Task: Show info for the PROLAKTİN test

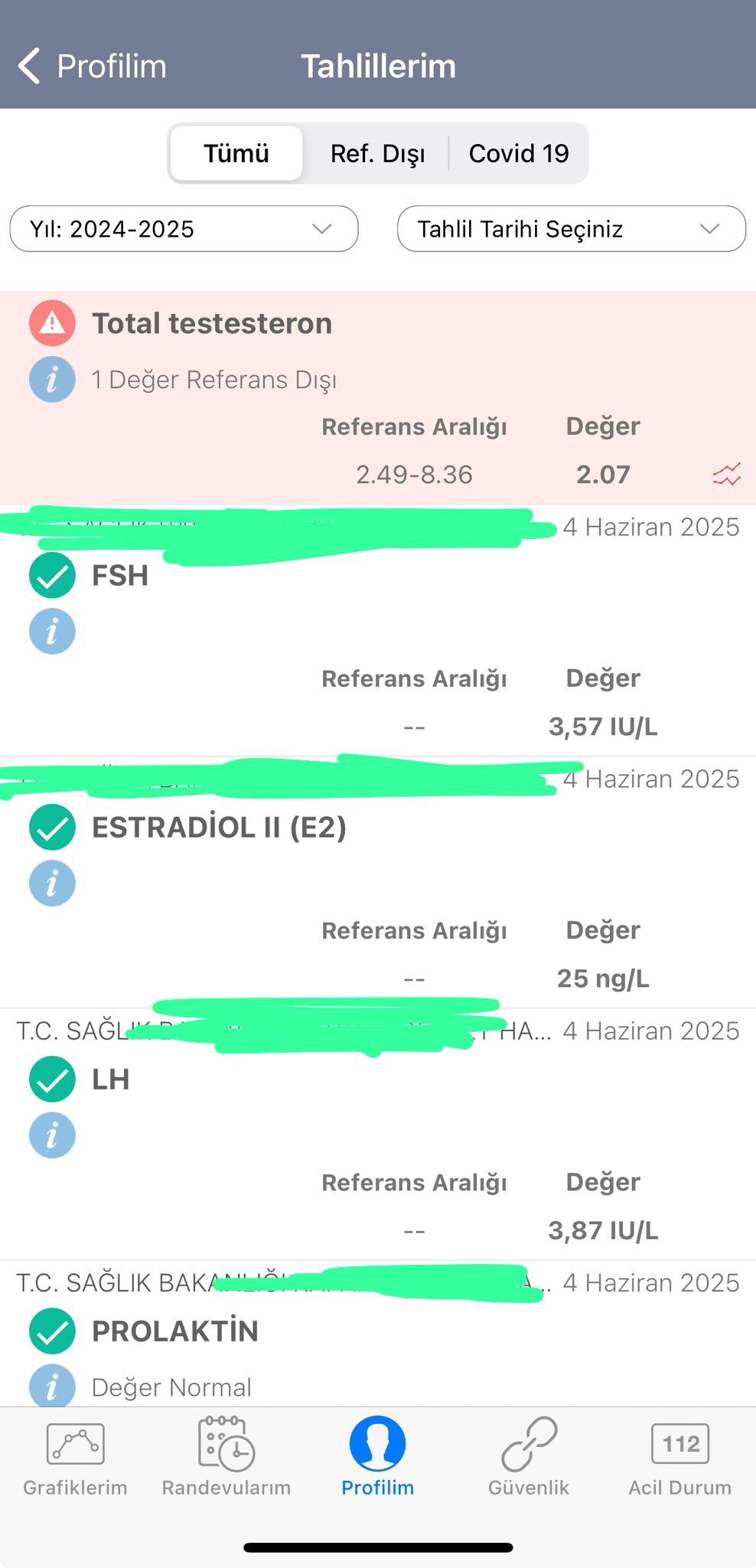Action: [x=52, y=1386]
